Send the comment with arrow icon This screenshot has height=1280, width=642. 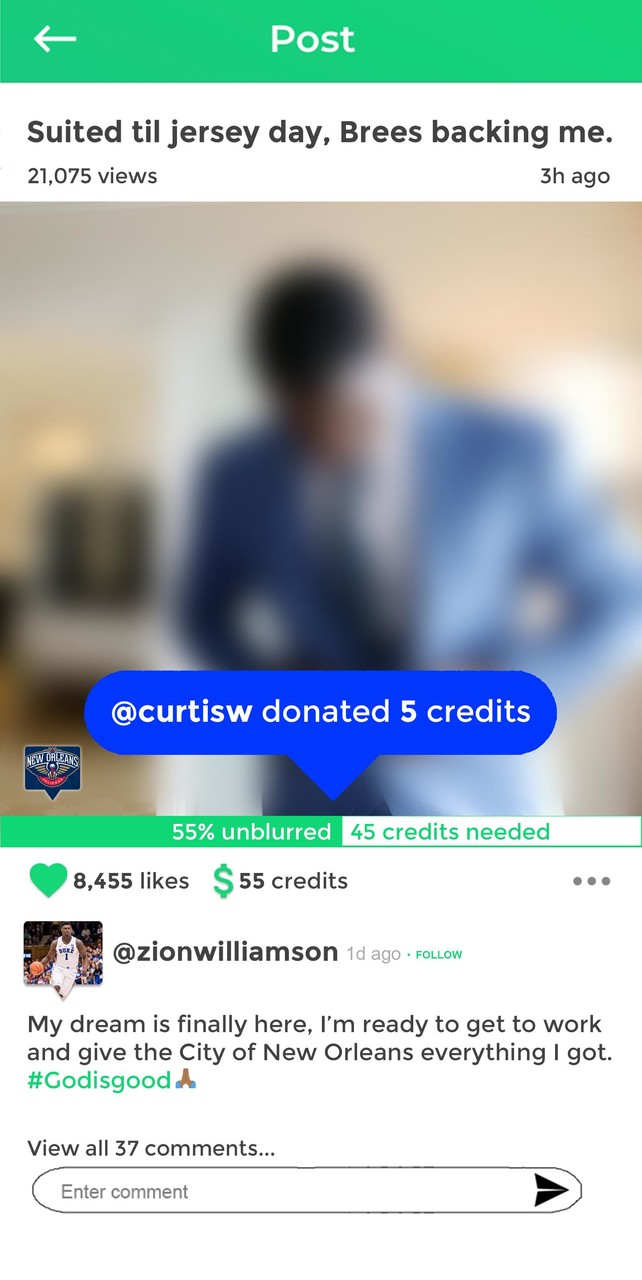point(551,1190)
